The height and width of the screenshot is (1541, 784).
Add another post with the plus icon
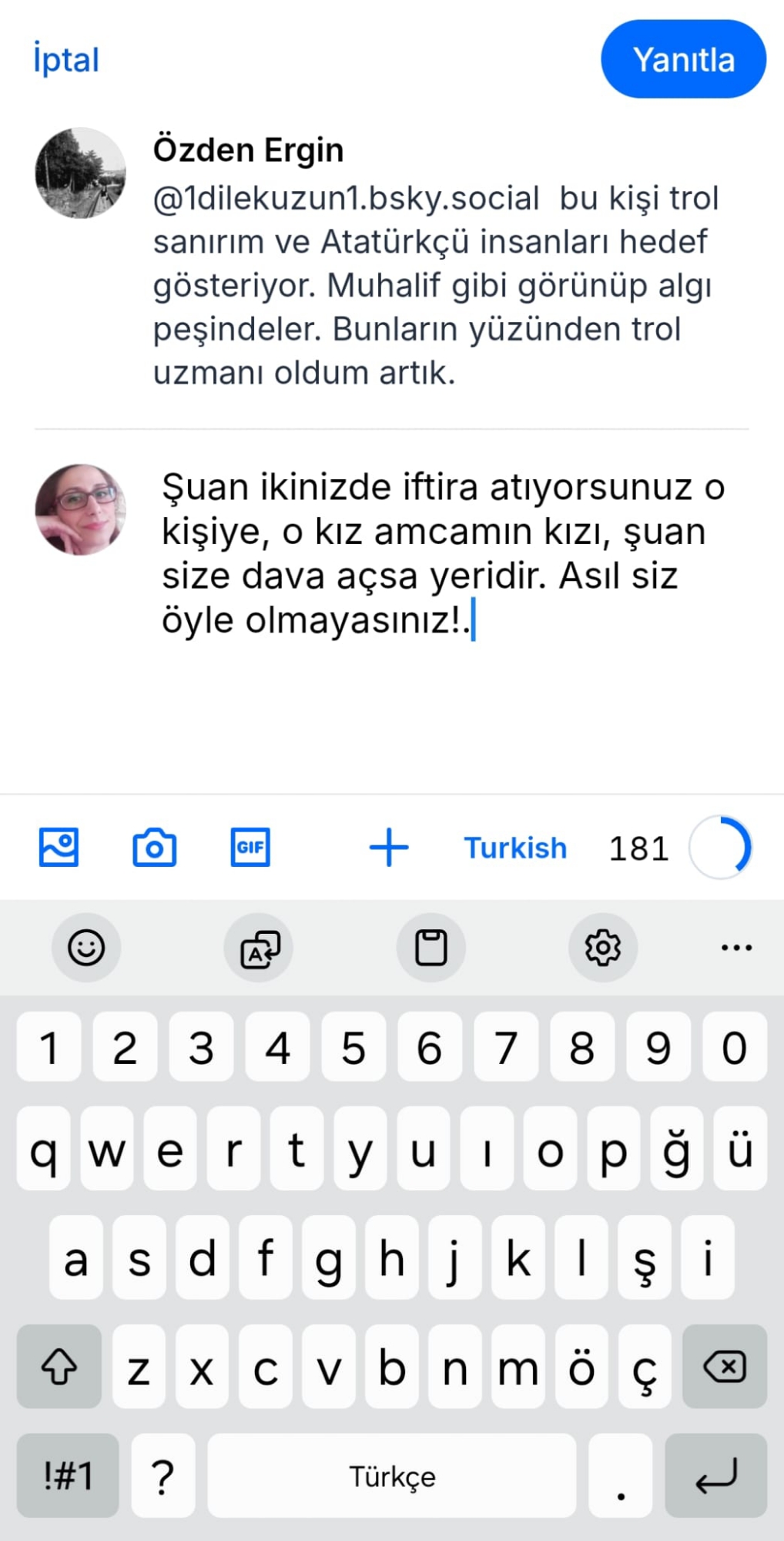click(389, 848)
